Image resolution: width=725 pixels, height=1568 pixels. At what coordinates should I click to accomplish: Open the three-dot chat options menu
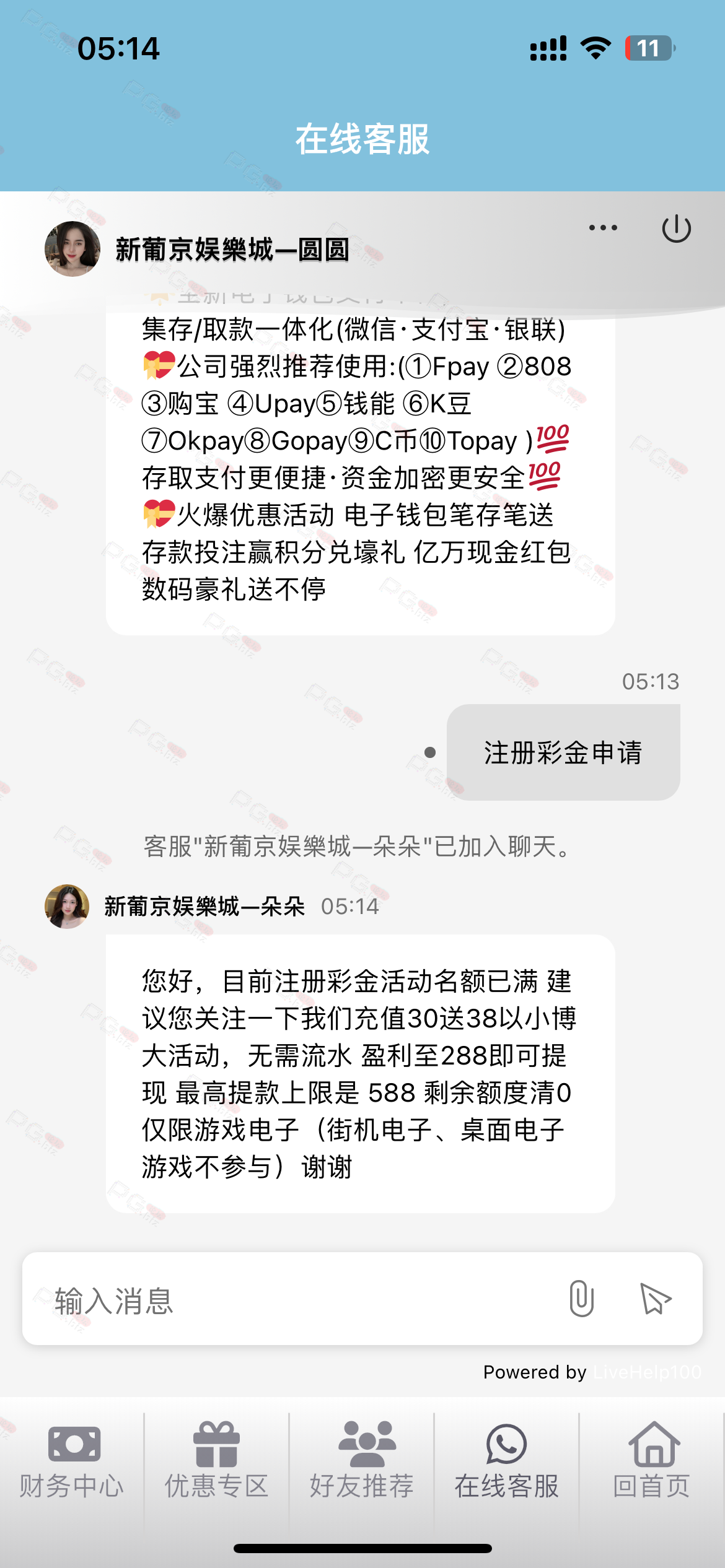click(x=603, y=228)
